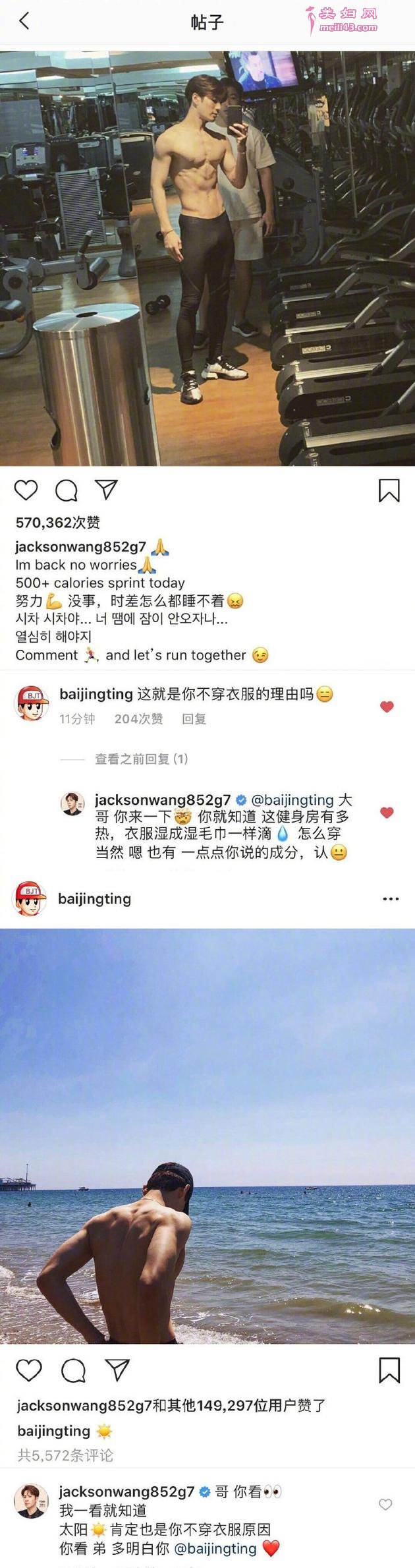Screen dimensions: 415x1568
Task: Save baijingting's beach photo to bookmarks
Action: point(389,1370)
